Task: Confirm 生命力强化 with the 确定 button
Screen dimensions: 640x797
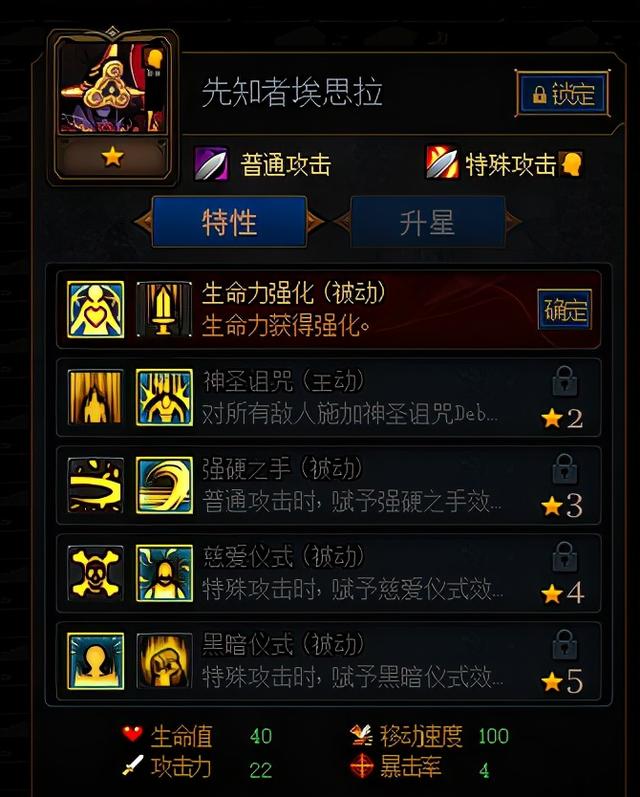Action: 564,310
